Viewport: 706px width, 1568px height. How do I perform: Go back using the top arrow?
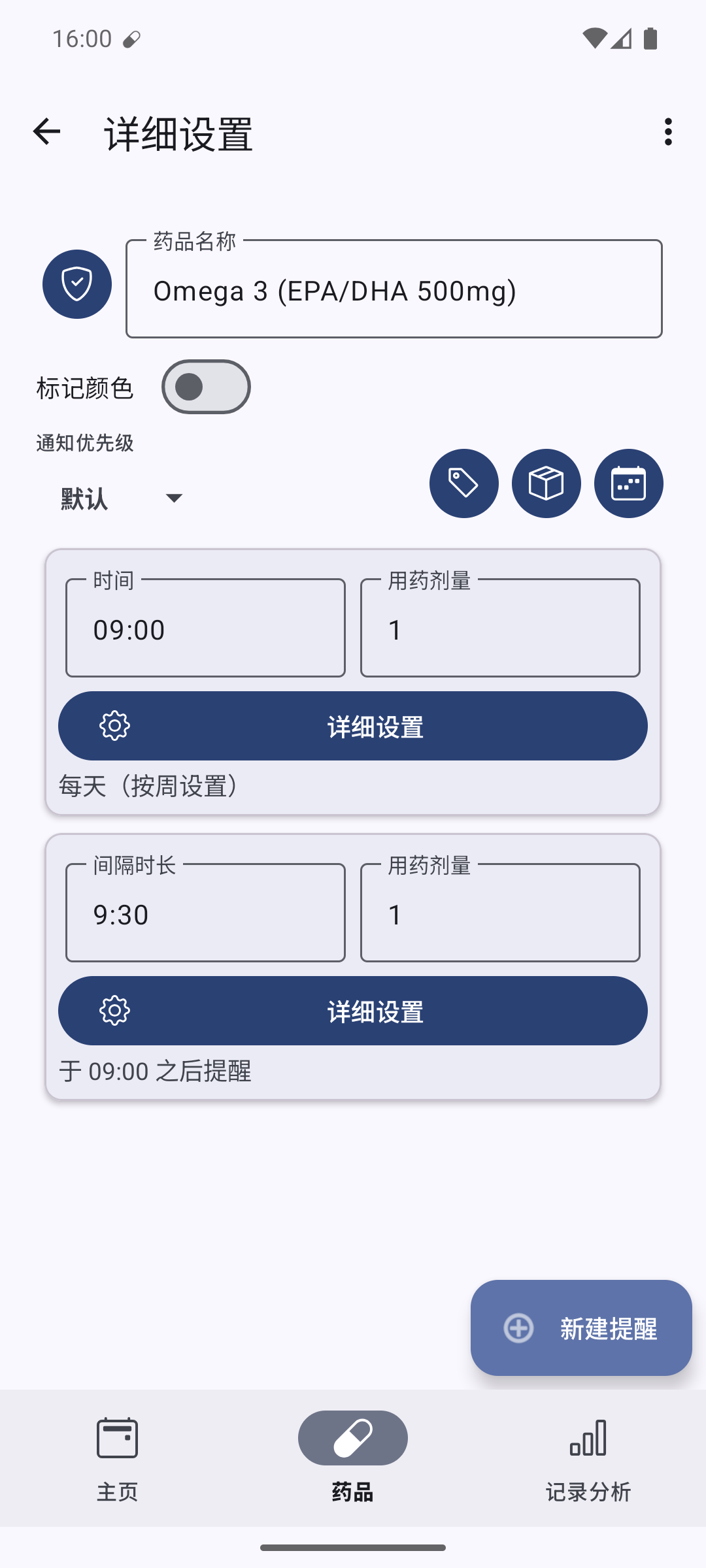pyautogui.click(x=46, y=131)
